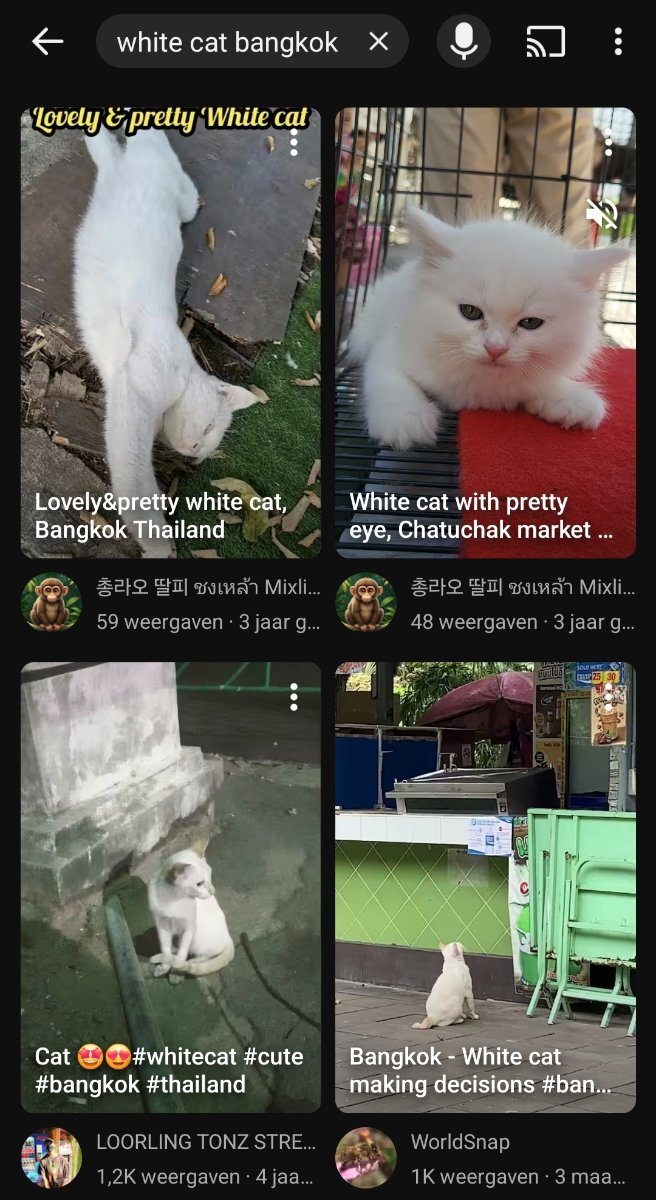Open options for 'Lovely&pretty white cat' video
Screen dimensions: 656x1200
(x=294, y=142)
